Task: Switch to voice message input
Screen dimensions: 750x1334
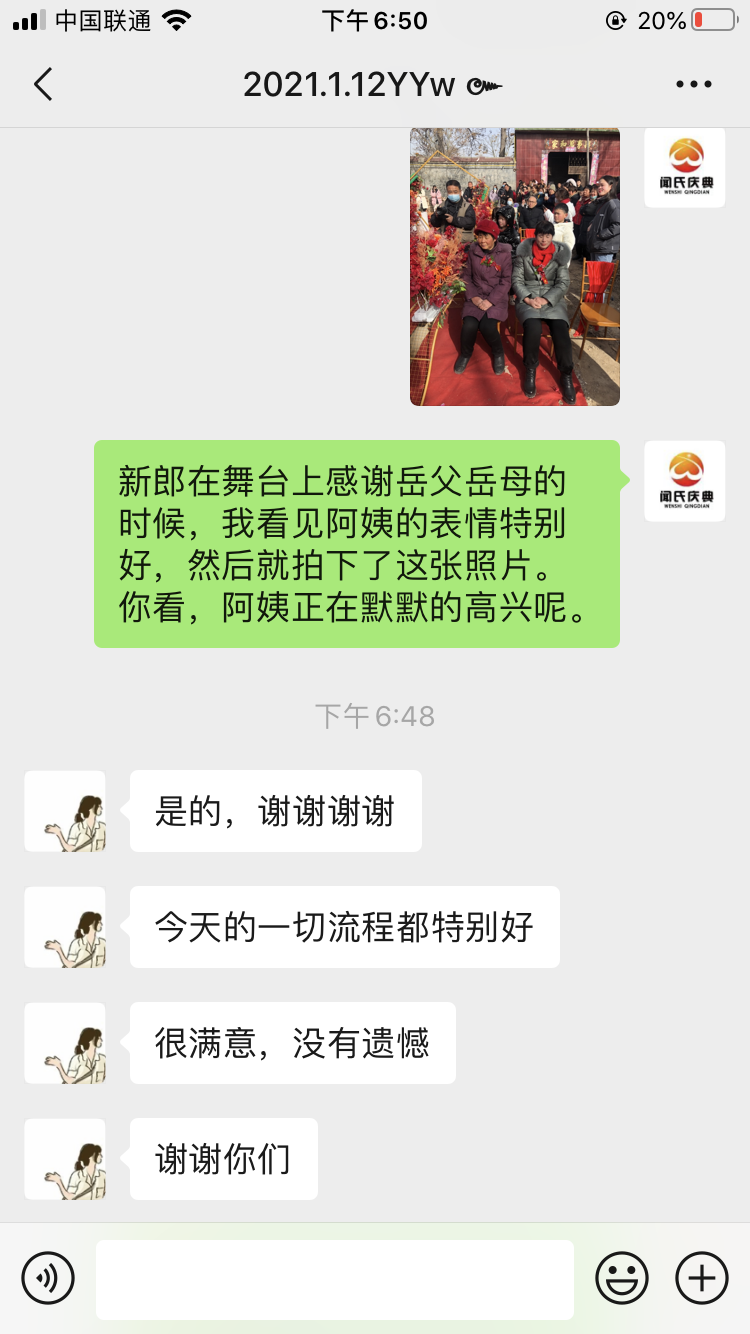Action: [x=48, y=1278]
